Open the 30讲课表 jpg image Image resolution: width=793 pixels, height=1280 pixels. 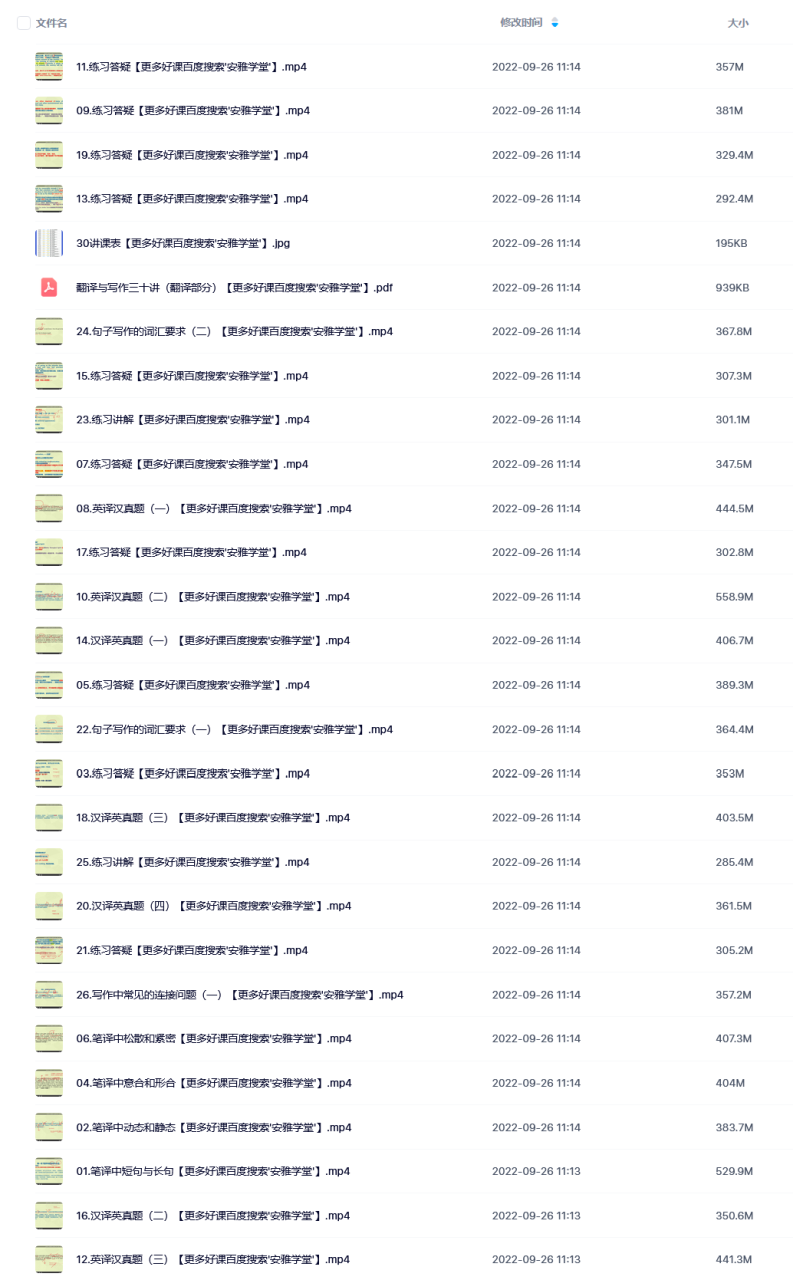pos(183,243)
